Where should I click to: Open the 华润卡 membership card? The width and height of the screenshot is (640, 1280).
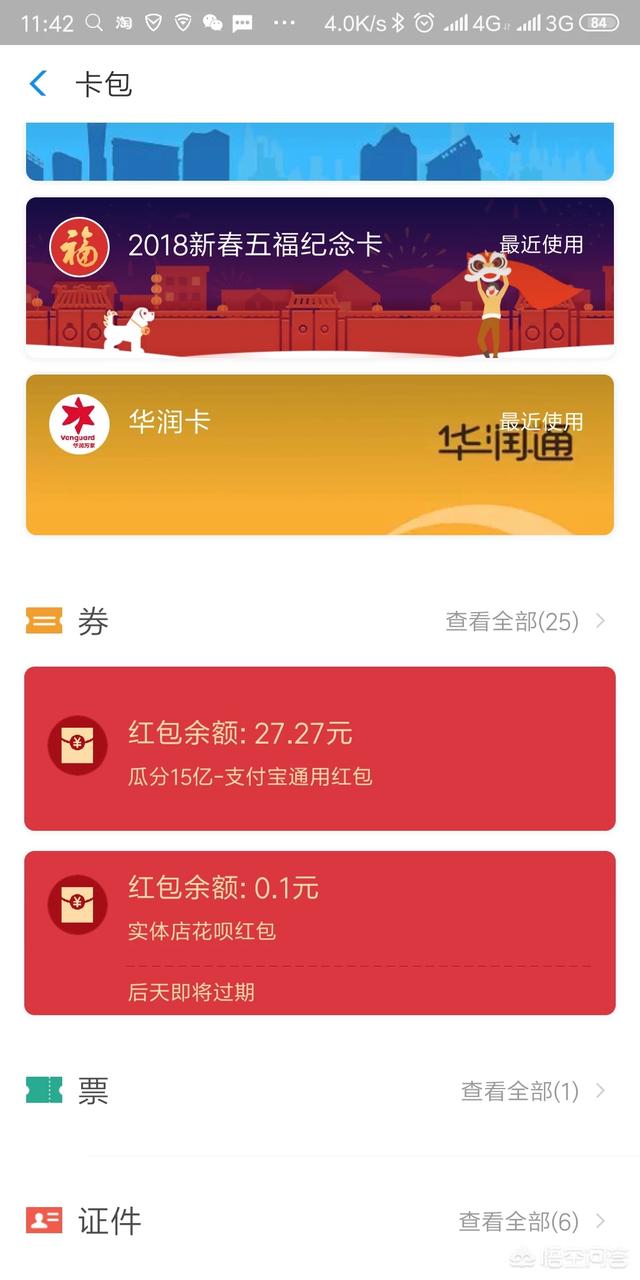pyautogui.click(x=320, y=455)
